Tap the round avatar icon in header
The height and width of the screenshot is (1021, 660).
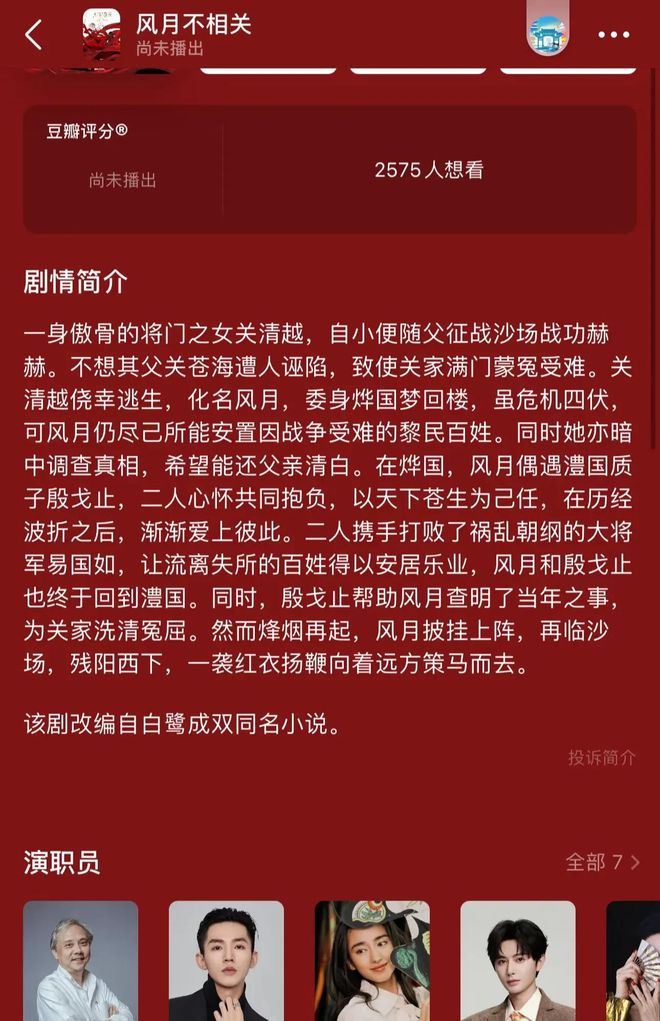tap(547, 35)
